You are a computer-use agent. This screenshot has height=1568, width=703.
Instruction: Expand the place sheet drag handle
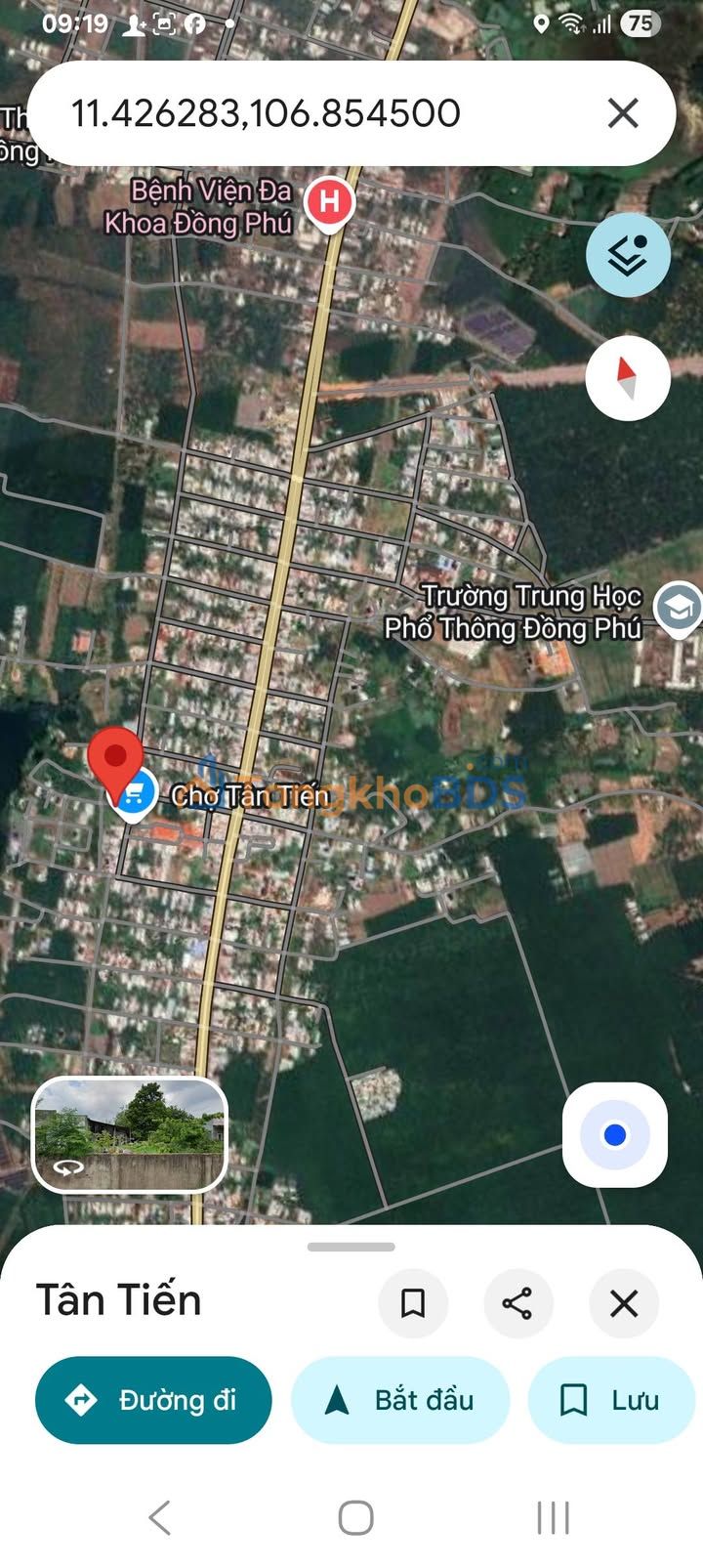click(351, 1247)
